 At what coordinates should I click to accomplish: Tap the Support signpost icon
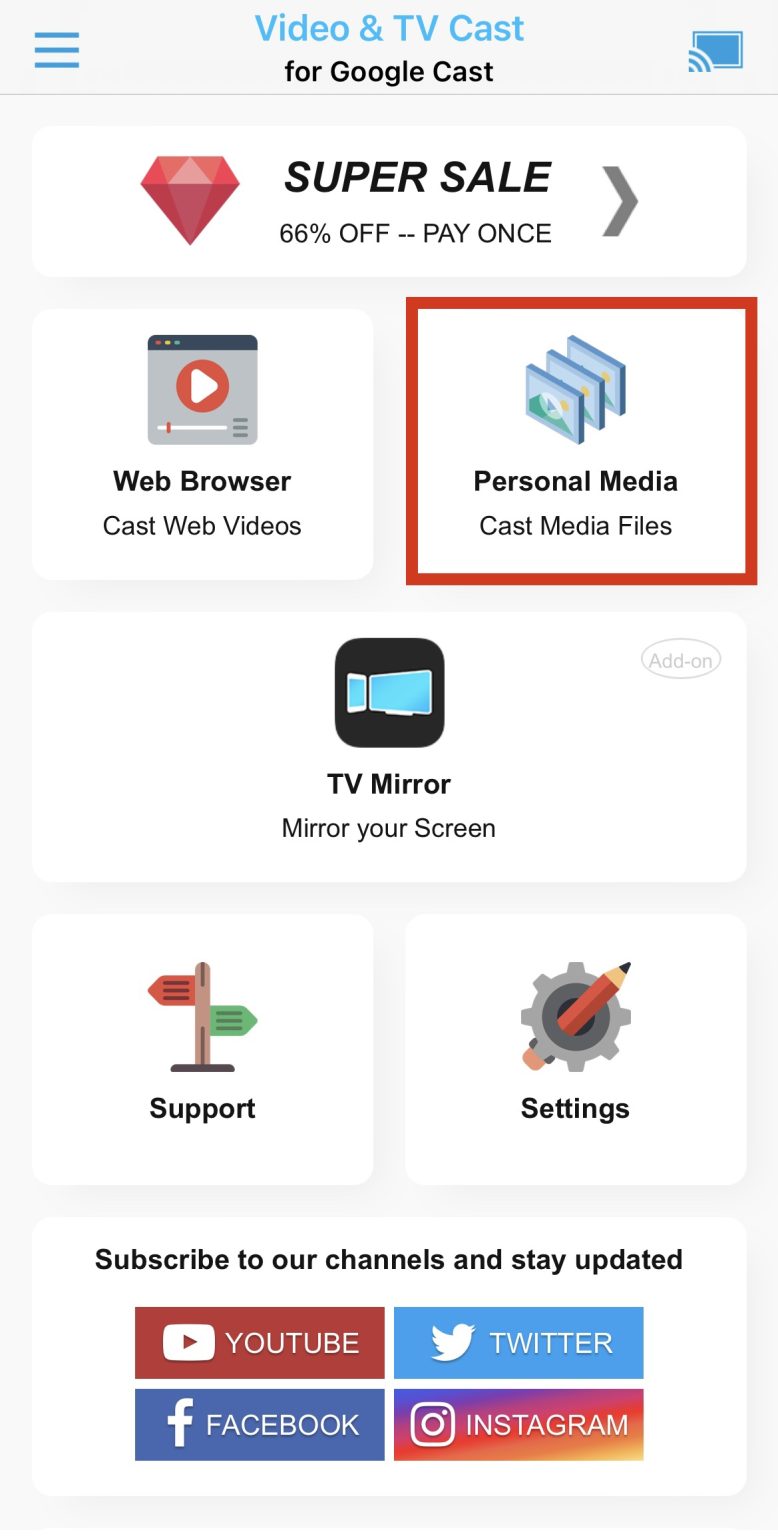(202, 1017)
